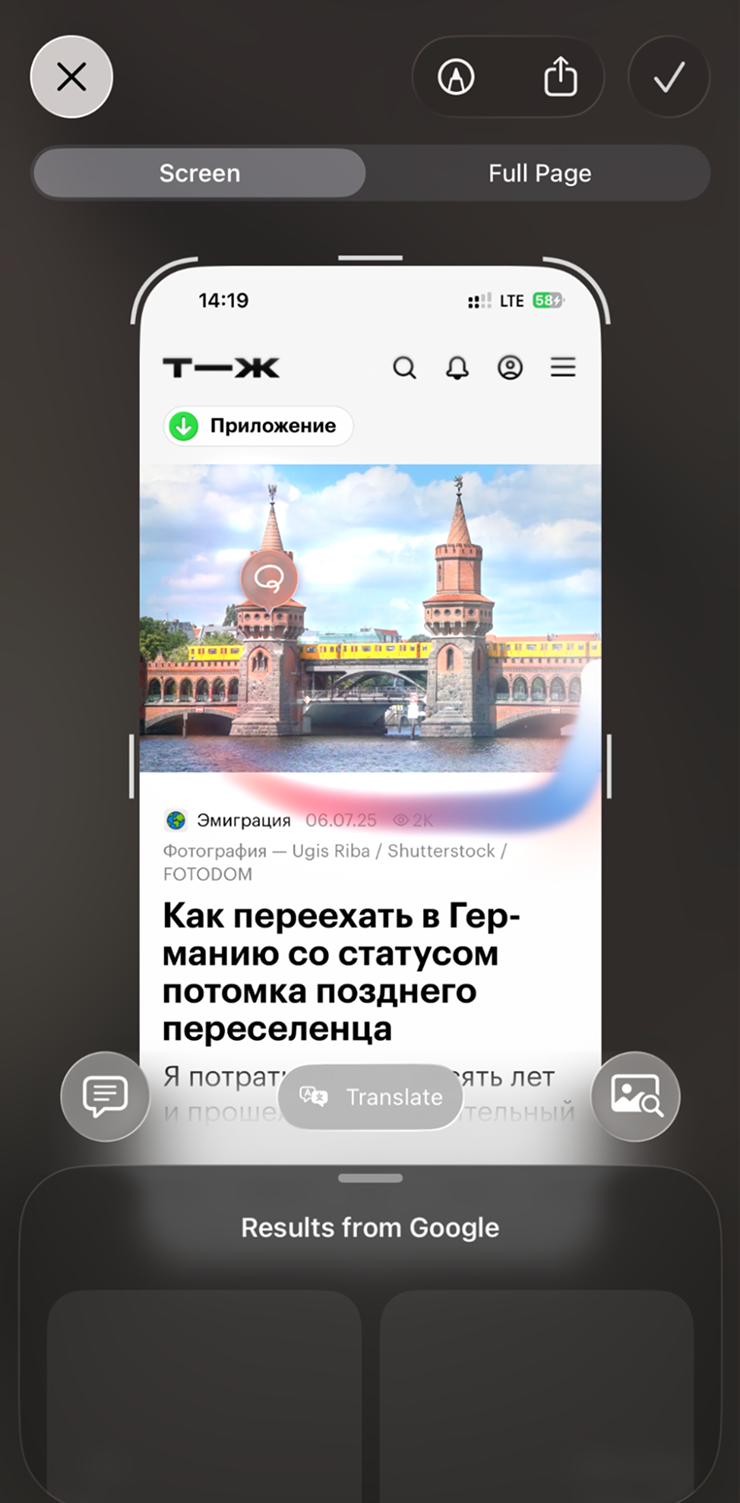Close the screenshot editor
The image size is (740, 1503).
(71, 77)
